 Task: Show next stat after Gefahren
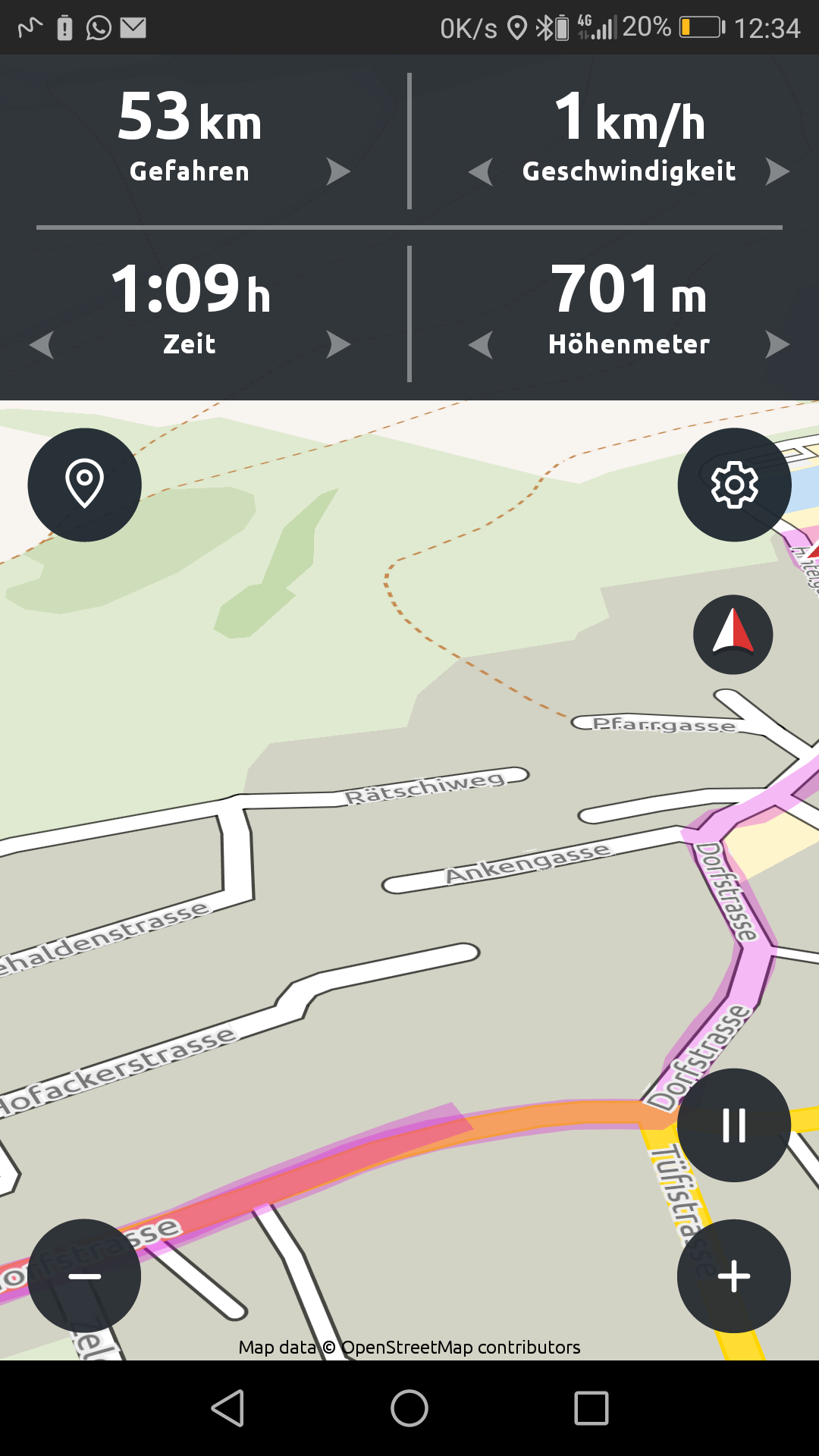tap(338, 172)
